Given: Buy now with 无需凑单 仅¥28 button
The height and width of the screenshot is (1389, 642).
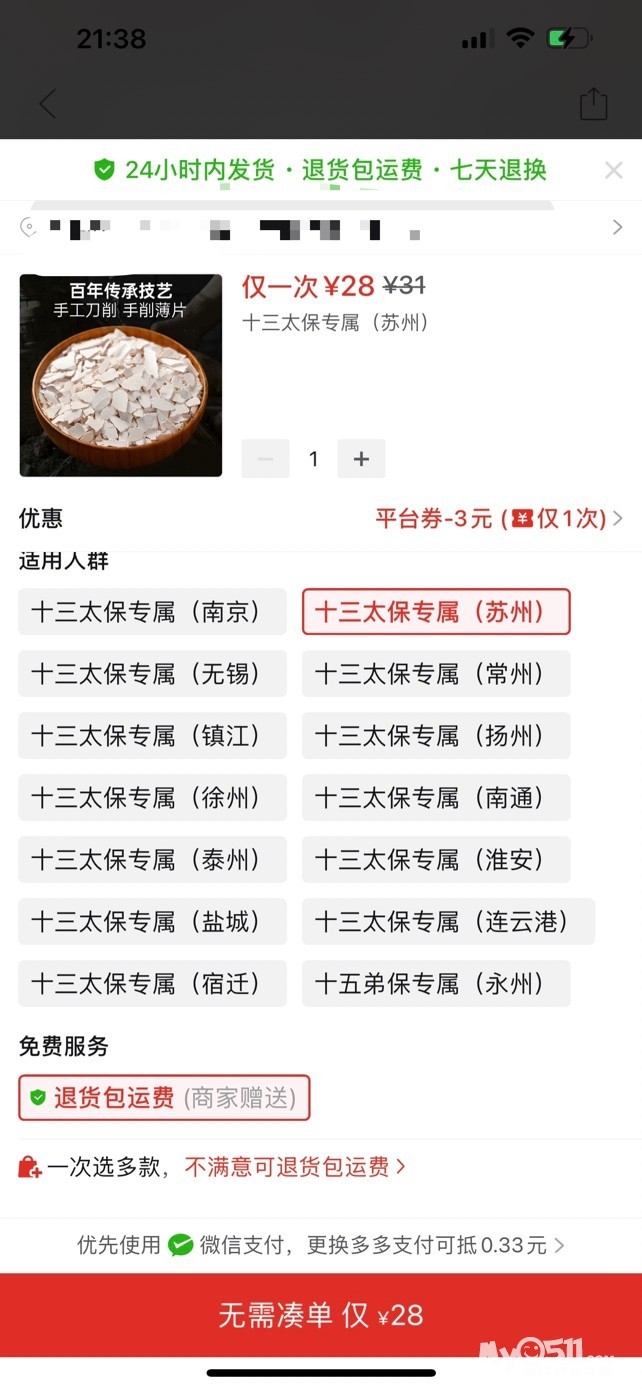Looking at the screenshot, I should pyautogui.click(x=320, y=1315).
